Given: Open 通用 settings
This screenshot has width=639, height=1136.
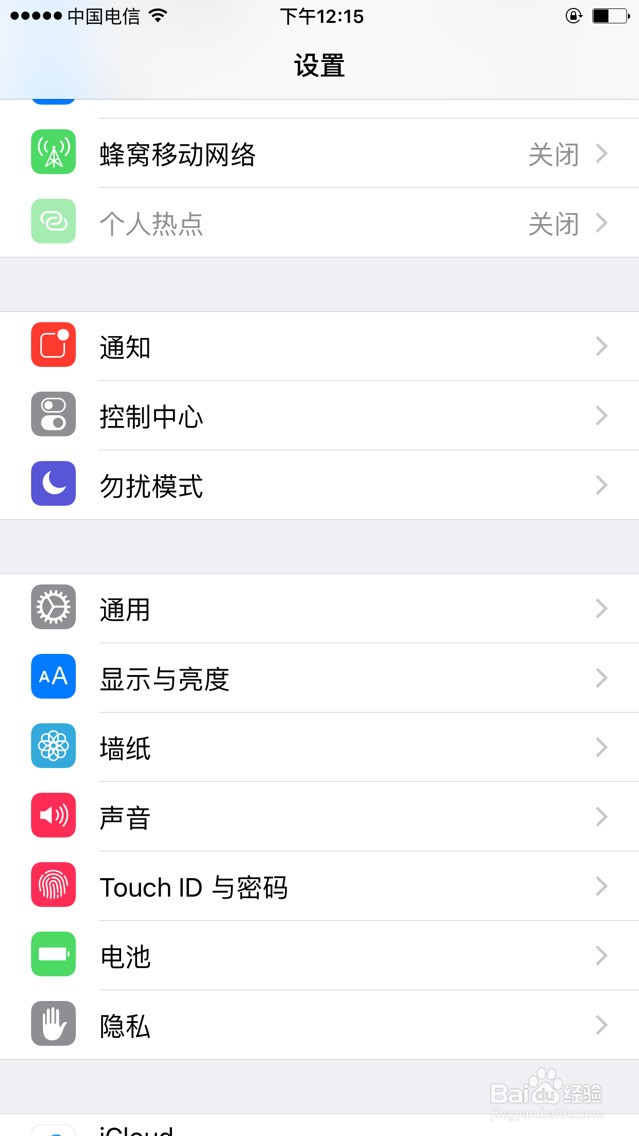Looking at the screenshot, I should coord(320,609).
